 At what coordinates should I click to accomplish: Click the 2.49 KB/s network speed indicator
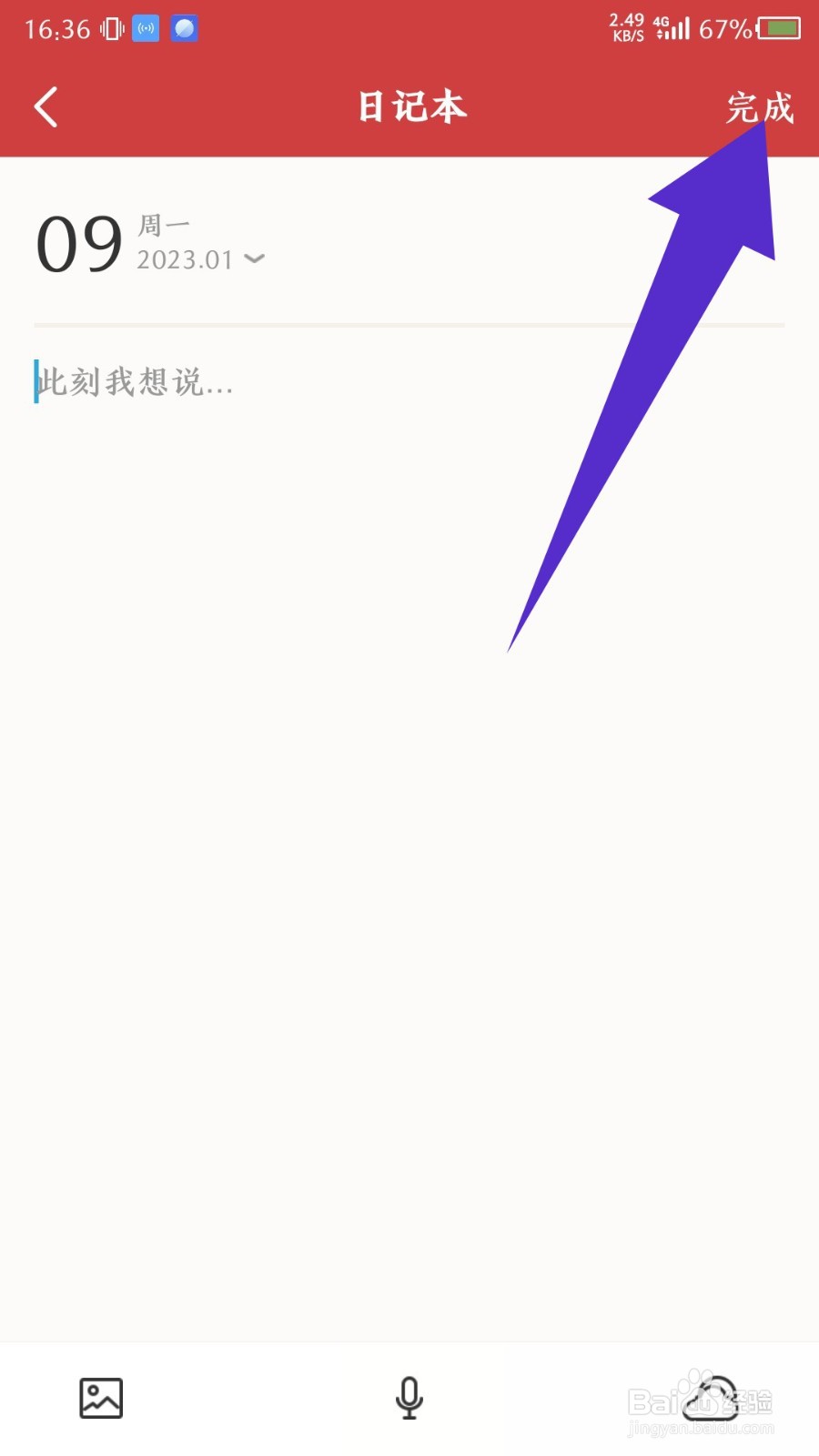pyautogui.click(x=627, y=26)
